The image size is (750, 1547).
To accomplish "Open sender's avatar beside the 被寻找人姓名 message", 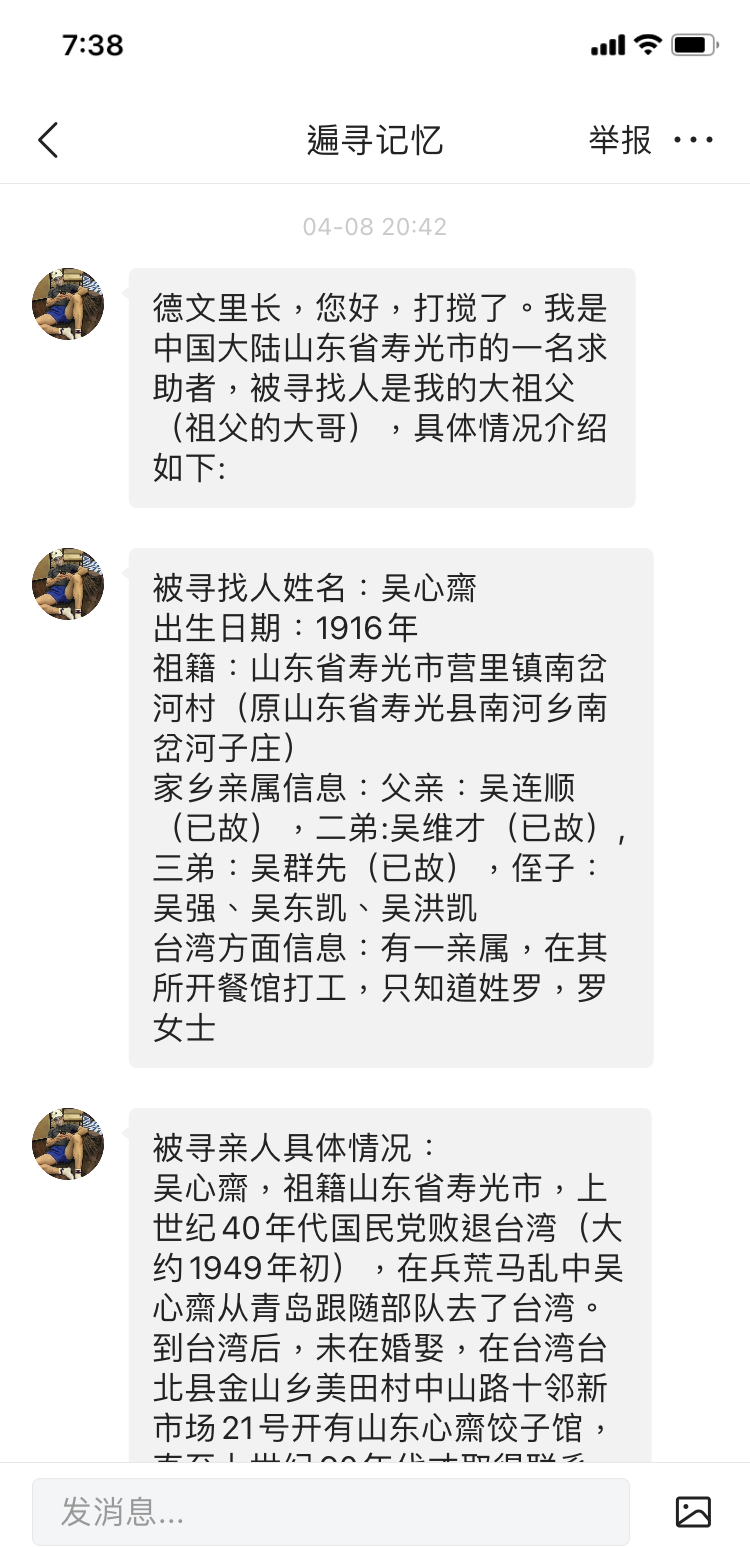I will pyautogui.click(x=68, y=584).
